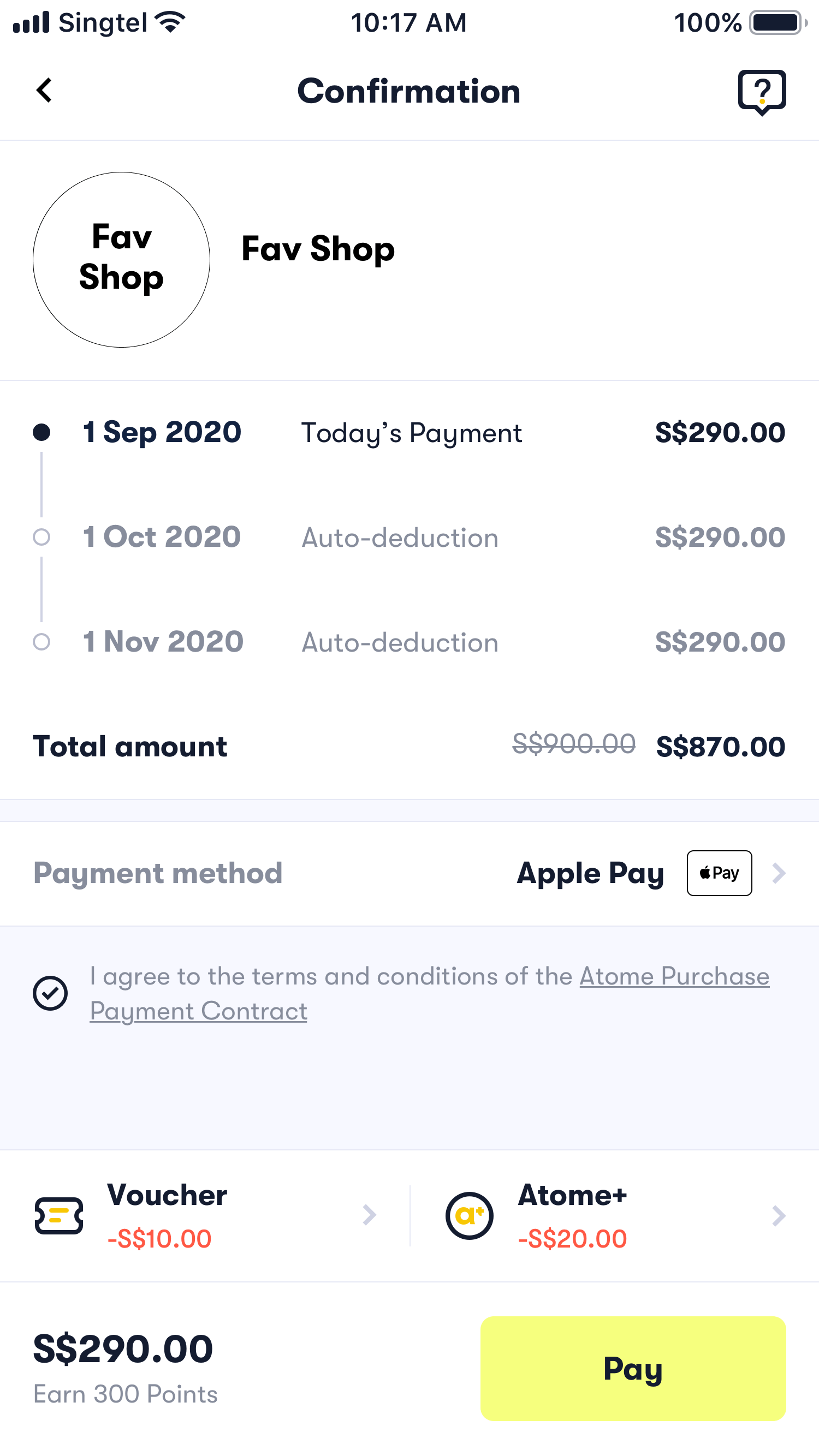Click the Atome+ rewards icon

pos(469,1215)
